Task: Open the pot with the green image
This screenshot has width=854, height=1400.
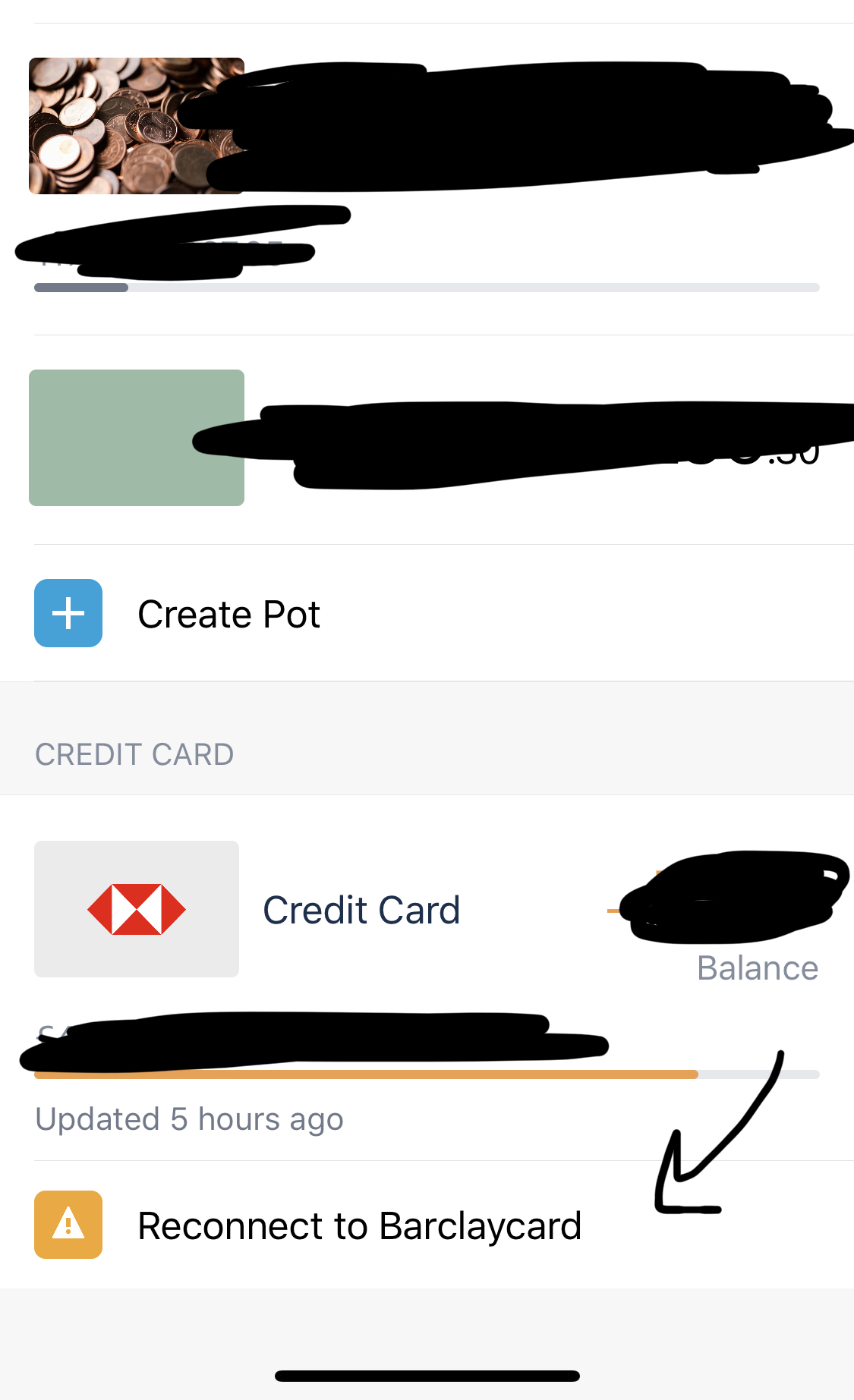Action: click(137, 438)
